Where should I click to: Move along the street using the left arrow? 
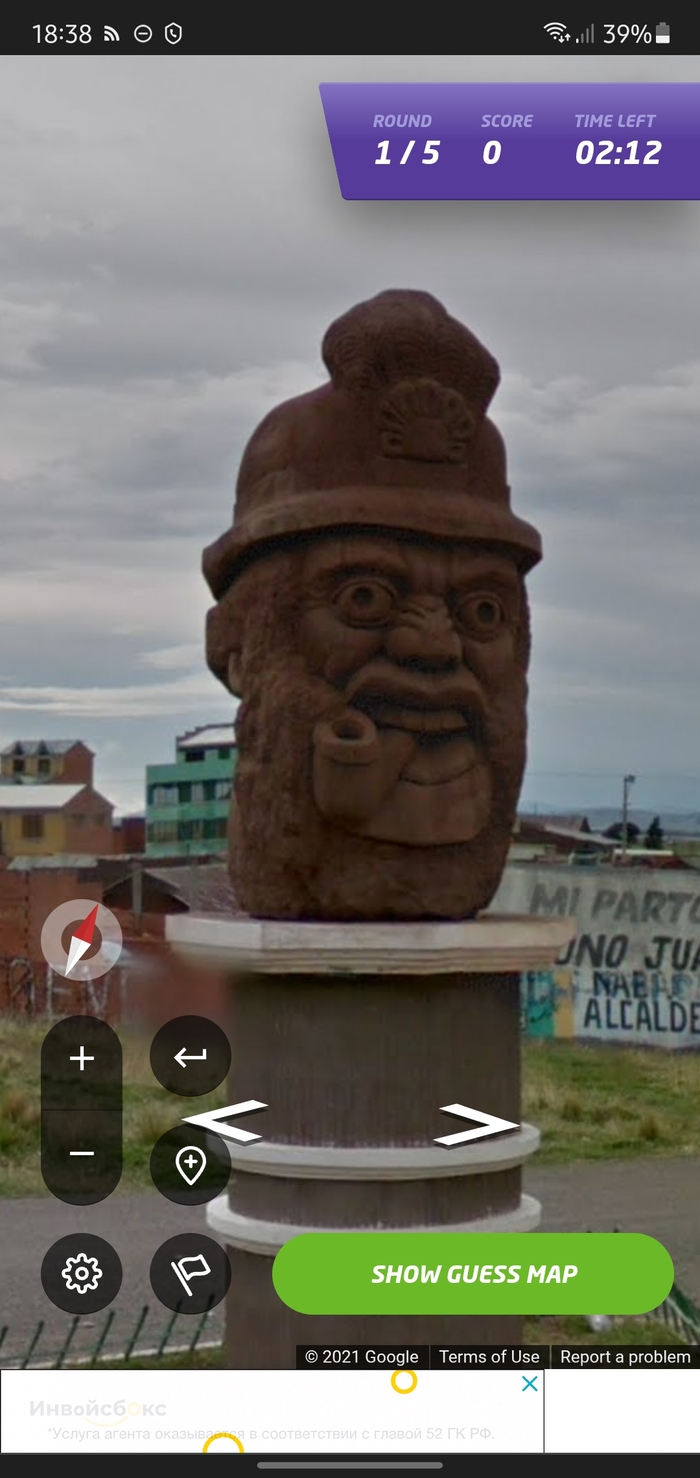[x=226, y=1121]
